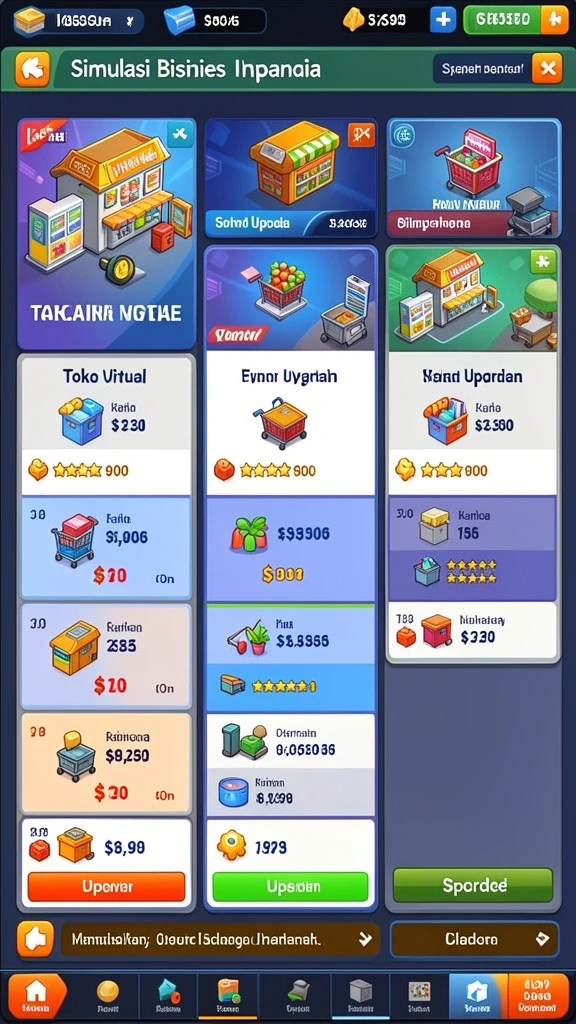
Task: Tap the green plus on the Nand Upordan card
Action: 543,263
